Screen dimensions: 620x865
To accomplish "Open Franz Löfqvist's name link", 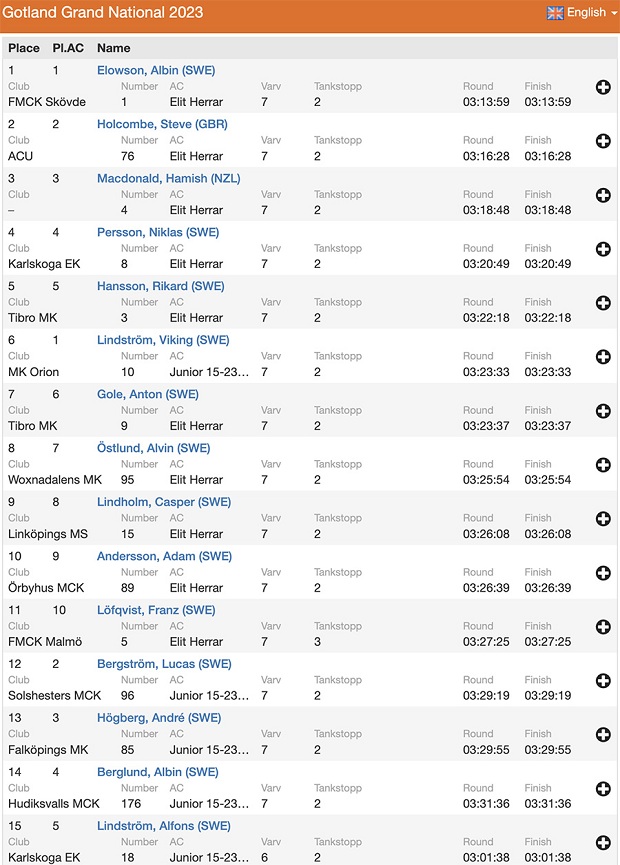I will pyautogui.click(x=155, y=610).
